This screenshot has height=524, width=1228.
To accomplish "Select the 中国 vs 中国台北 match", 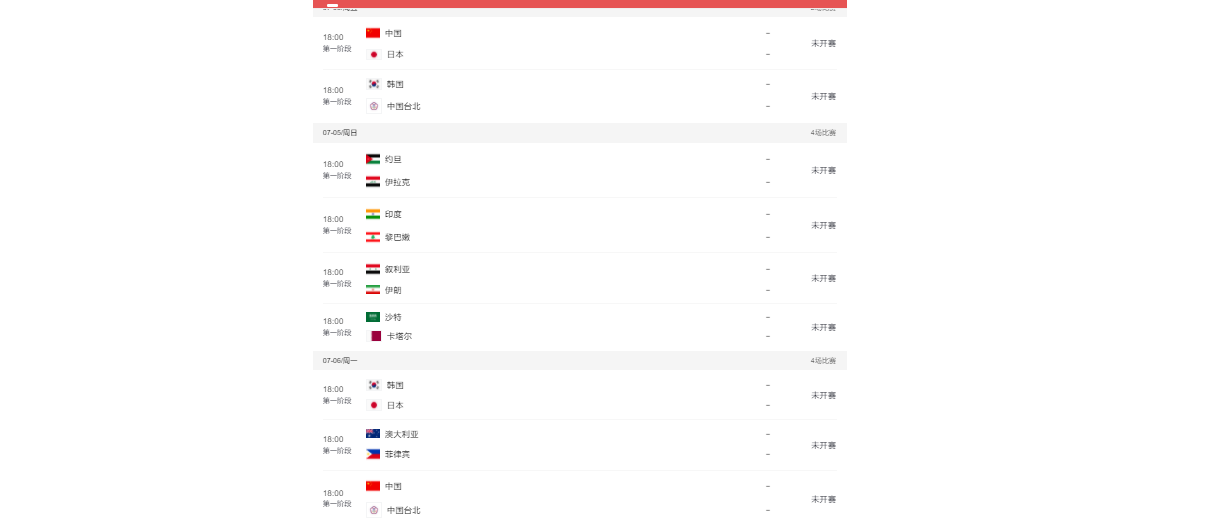I will [579, 498].
